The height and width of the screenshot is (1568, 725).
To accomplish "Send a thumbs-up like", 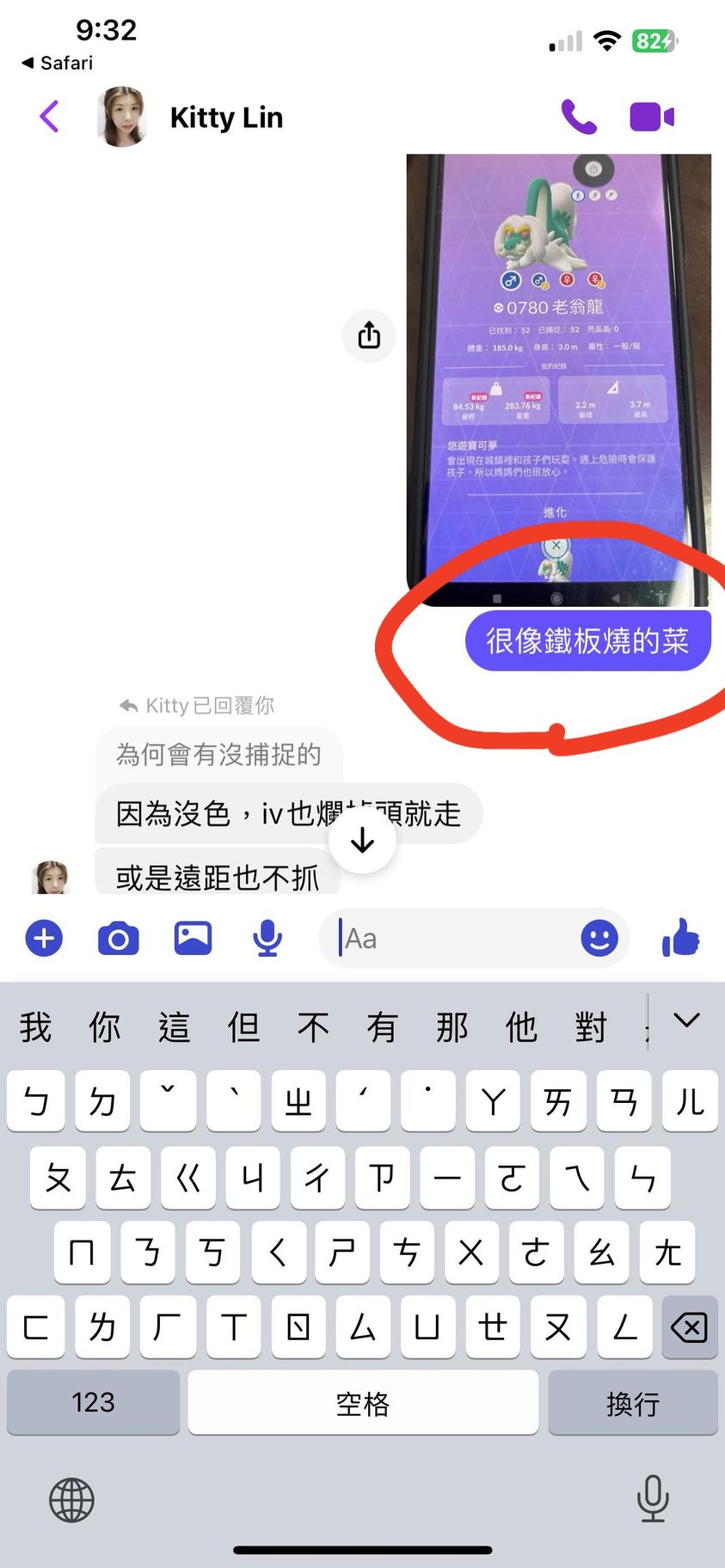I will pyautogui.click(x=680, y=938).
